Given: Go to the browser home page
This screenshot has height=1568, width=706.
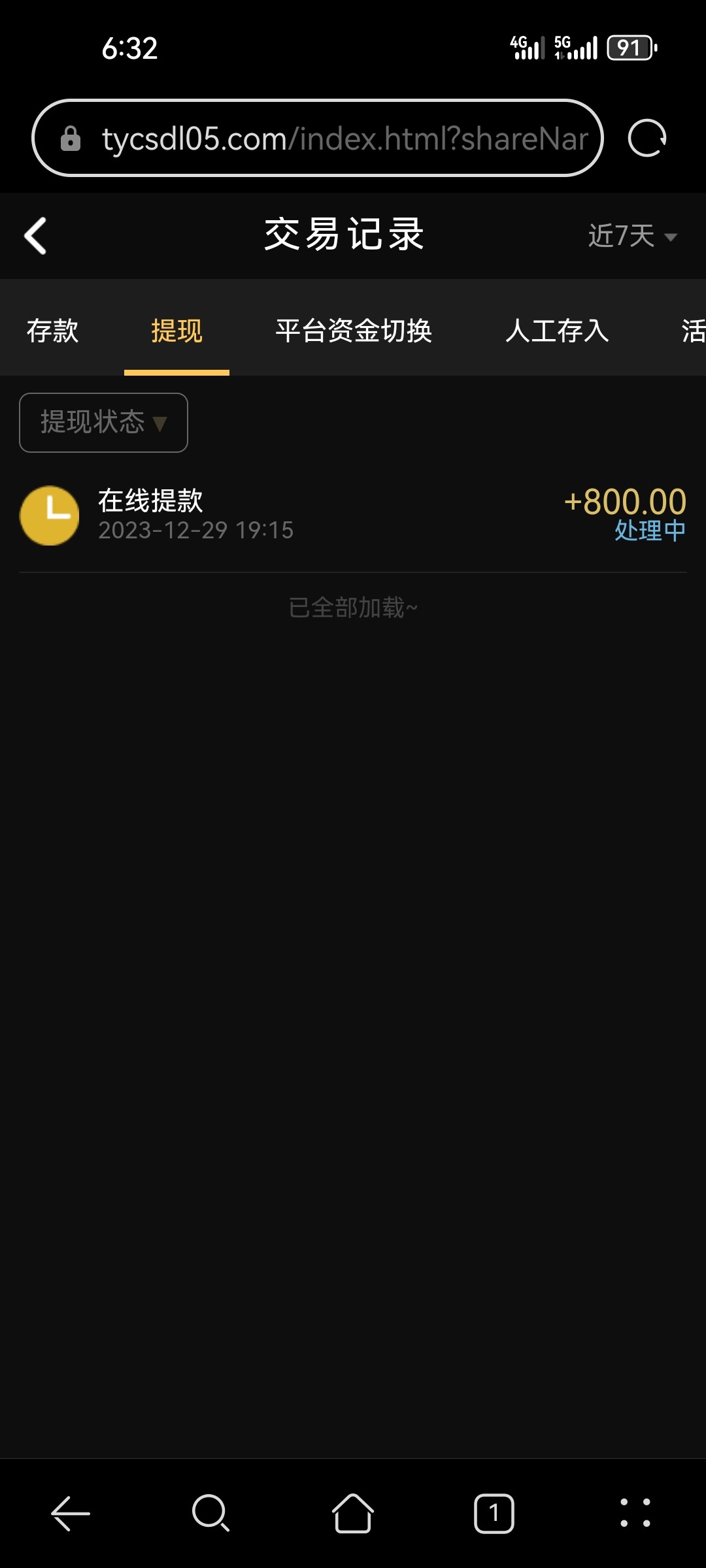Looking at the screenshot, I should click(x=353, y=1513).
